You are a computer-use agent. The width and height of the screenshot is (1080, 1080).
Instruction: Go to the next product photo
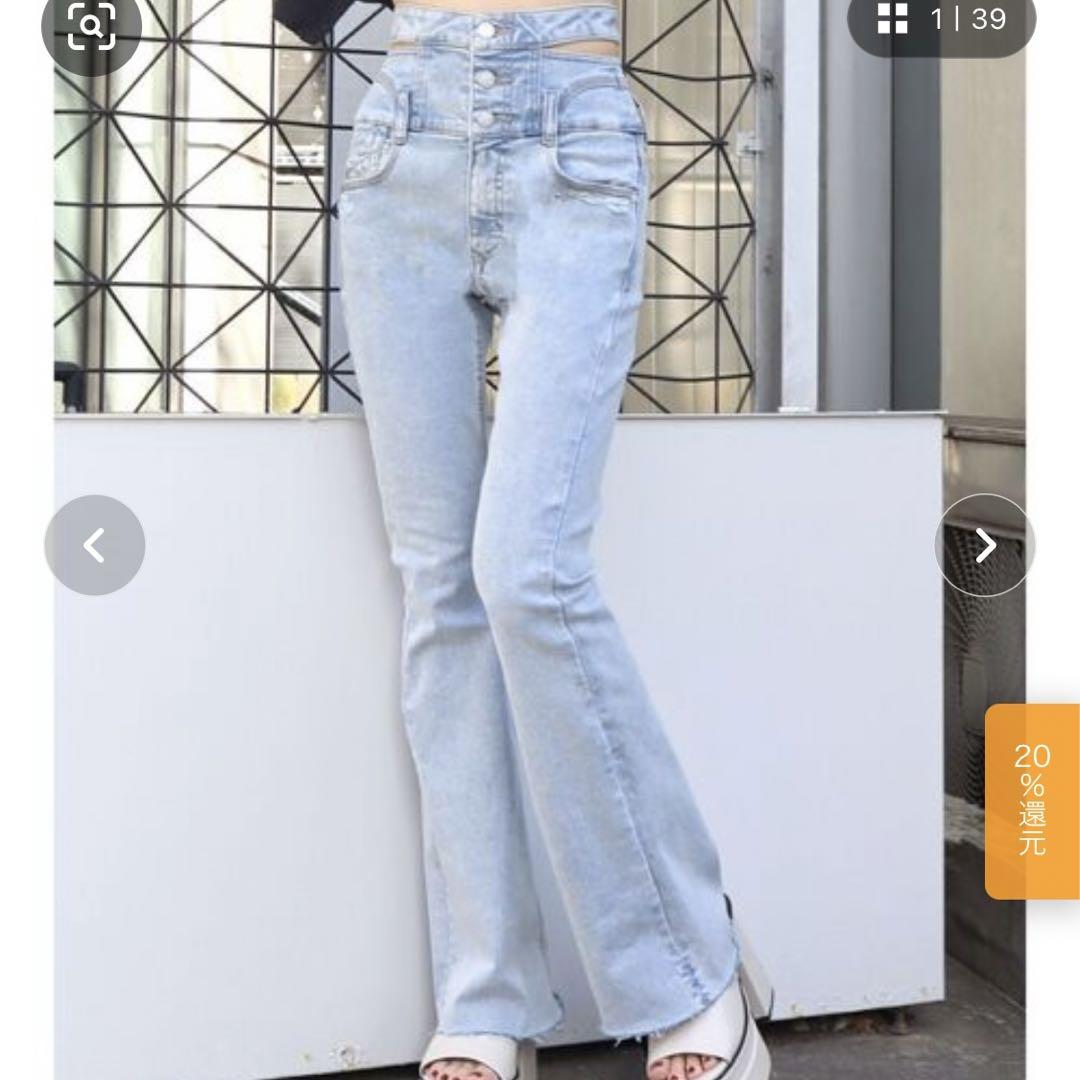tap(985, 545)
